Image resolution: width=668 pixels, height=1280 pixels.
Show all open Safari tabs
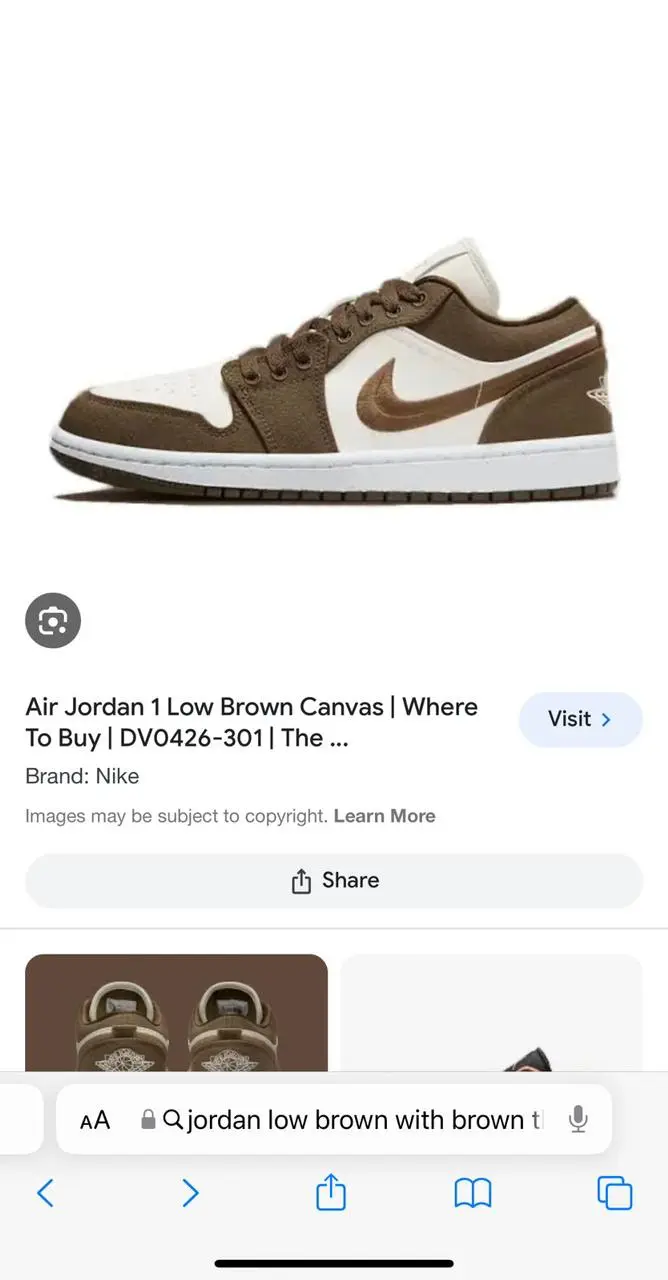[615, 1193]
